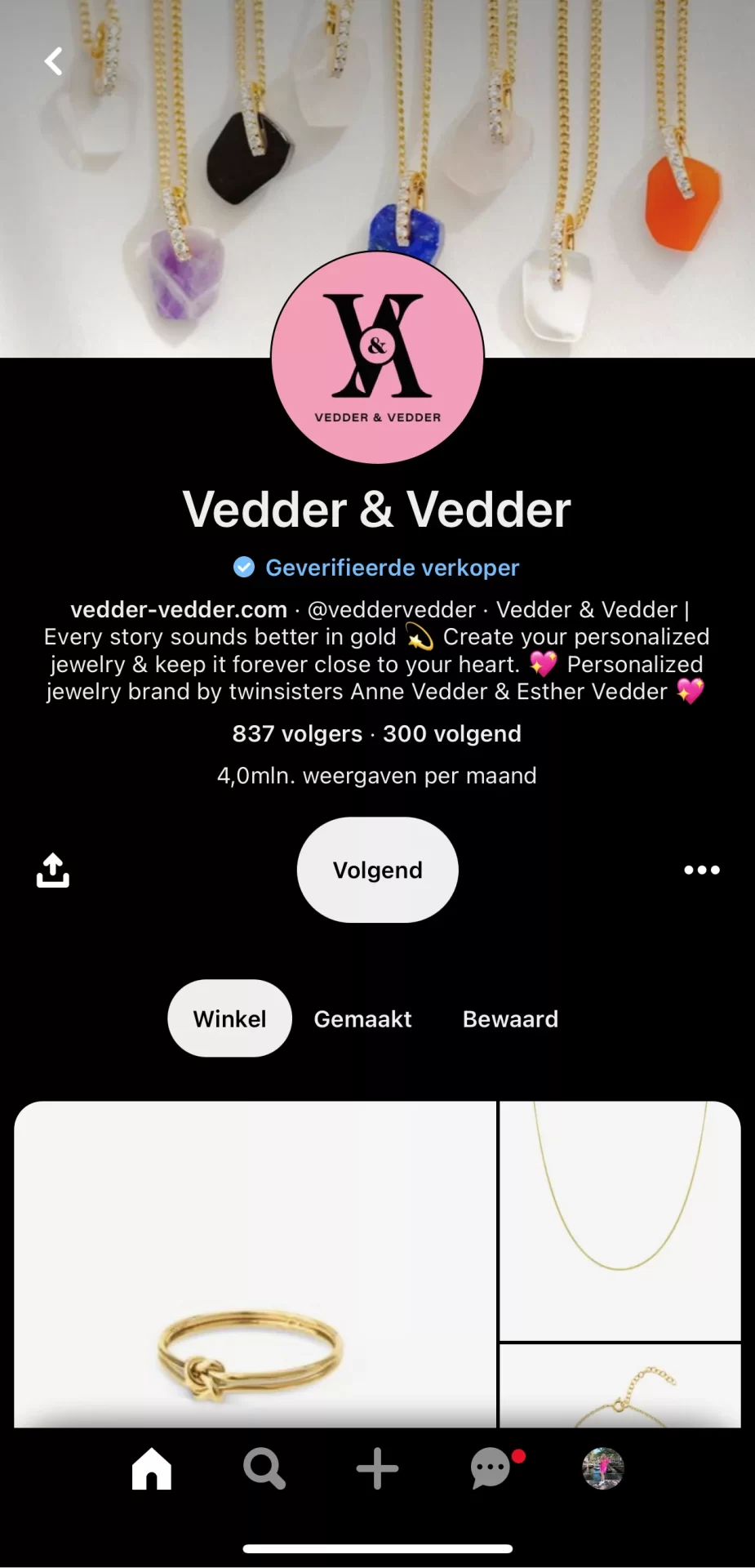Create a new pin with plus
Viewport: 755px width, 1568px height.
(377, 1468)
